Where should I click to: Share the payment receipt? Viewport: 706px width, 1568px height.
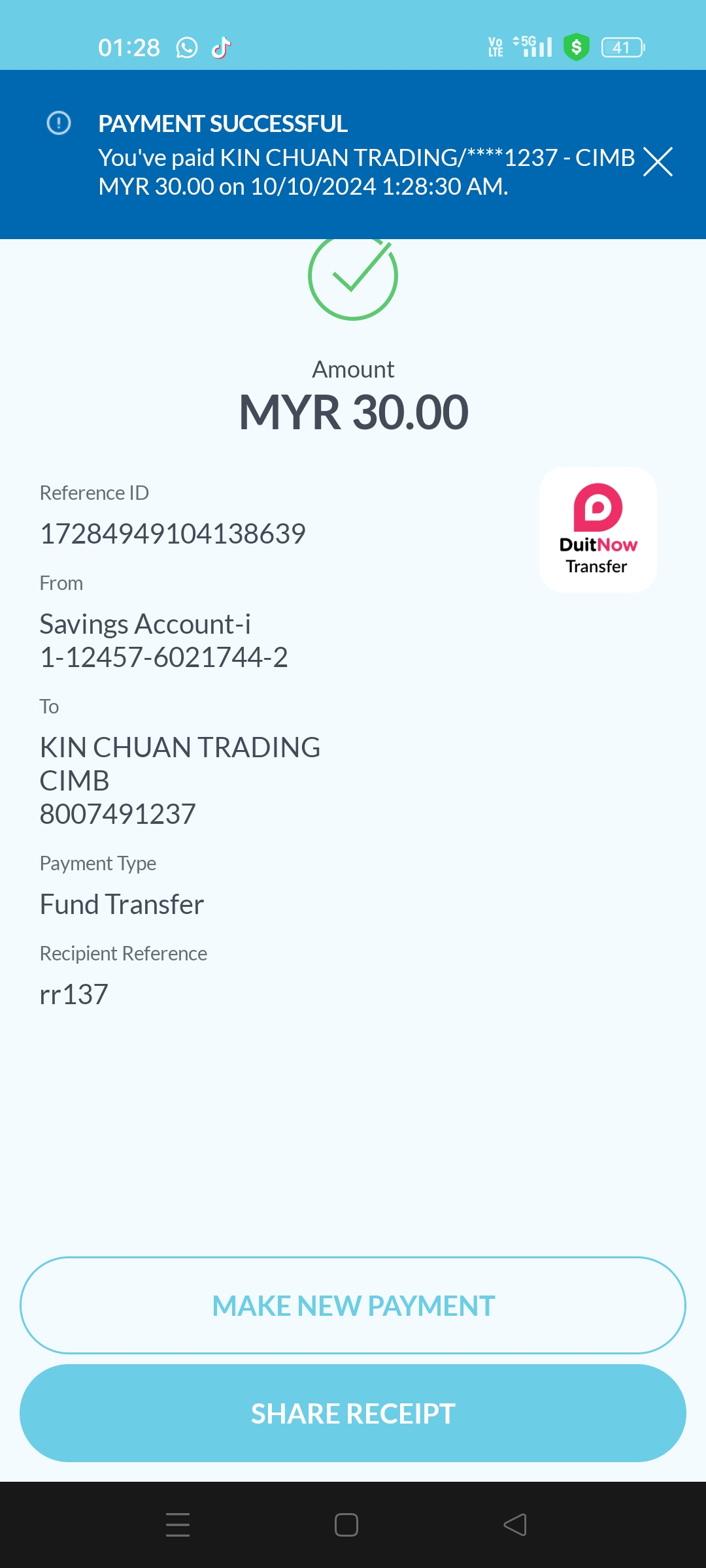click(353, 1413)
